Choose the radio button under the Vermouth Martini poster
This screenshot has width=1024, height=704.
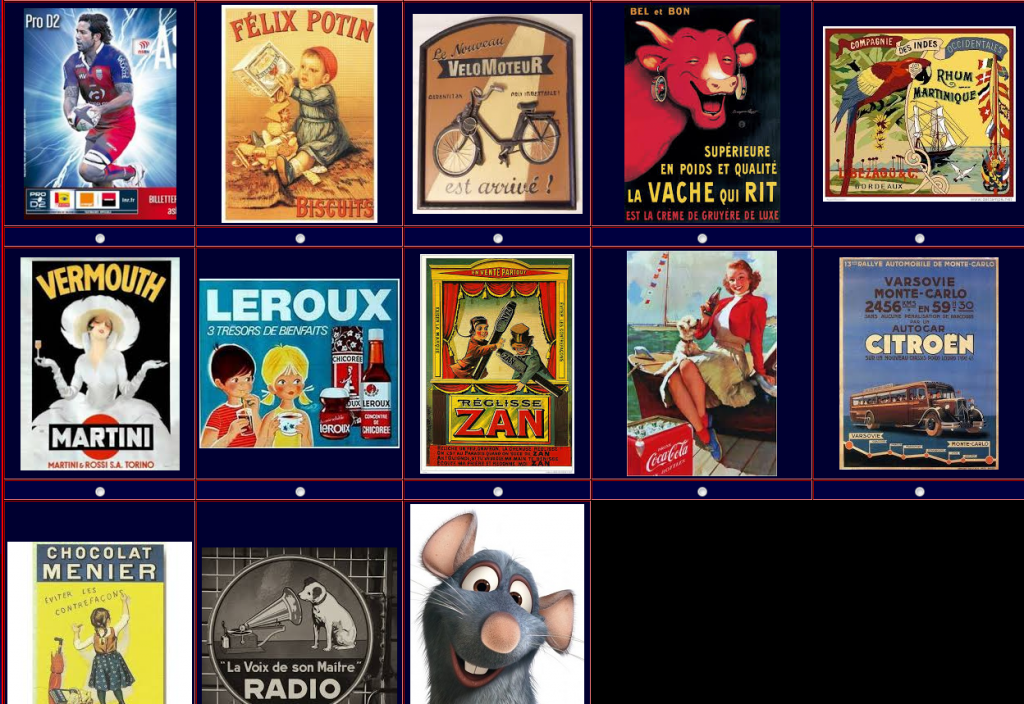click(100, 491)
